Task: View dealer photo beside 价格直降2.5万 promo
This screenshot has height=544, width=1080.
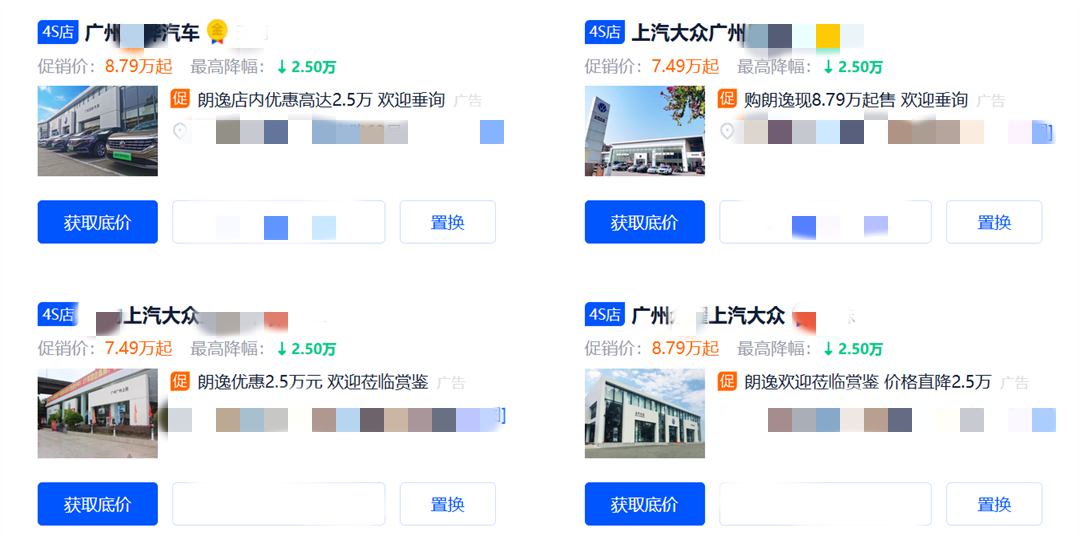Action: tap(644, 413)
